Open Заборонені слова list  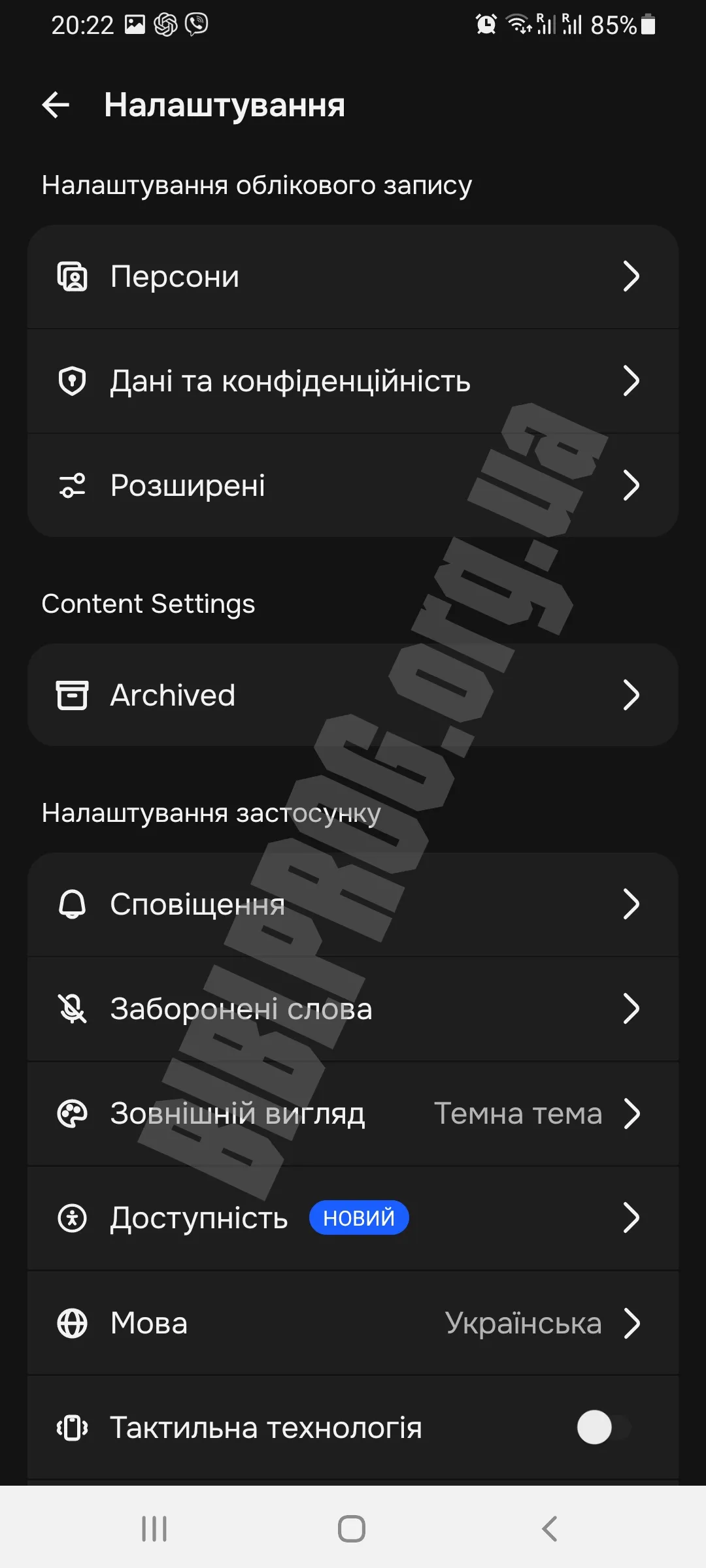(353, 1009)
